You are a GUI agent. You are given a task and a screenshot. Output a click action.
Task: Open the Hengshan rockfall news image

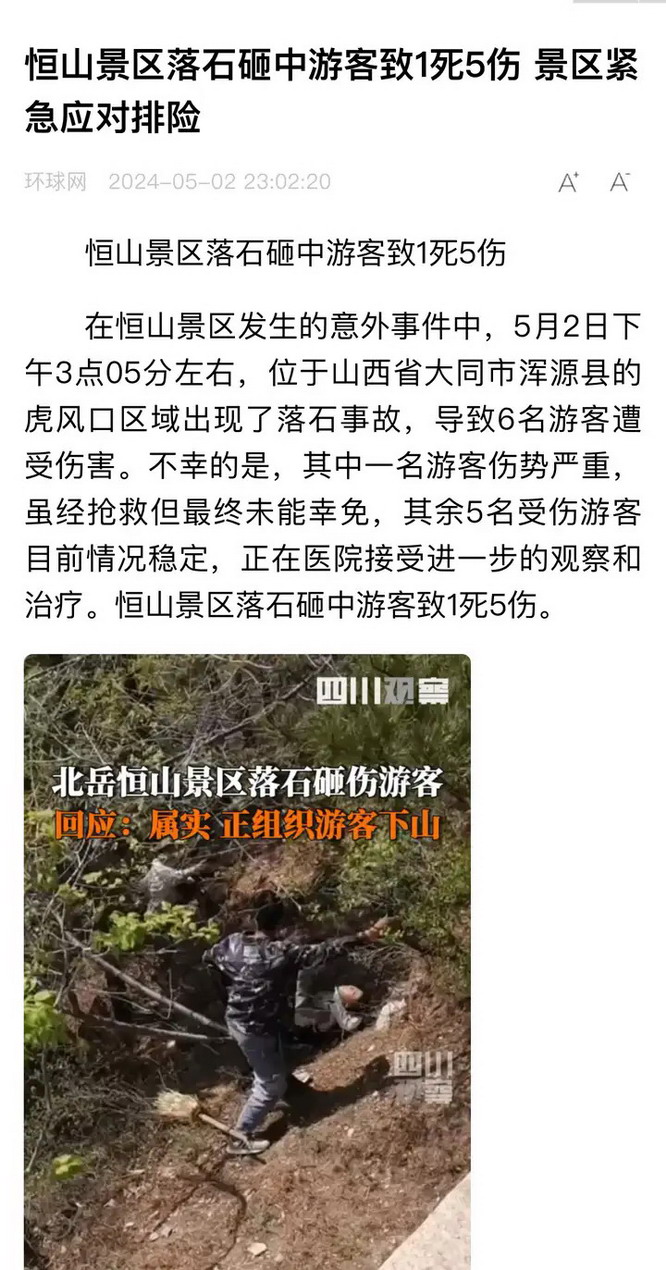247,960
